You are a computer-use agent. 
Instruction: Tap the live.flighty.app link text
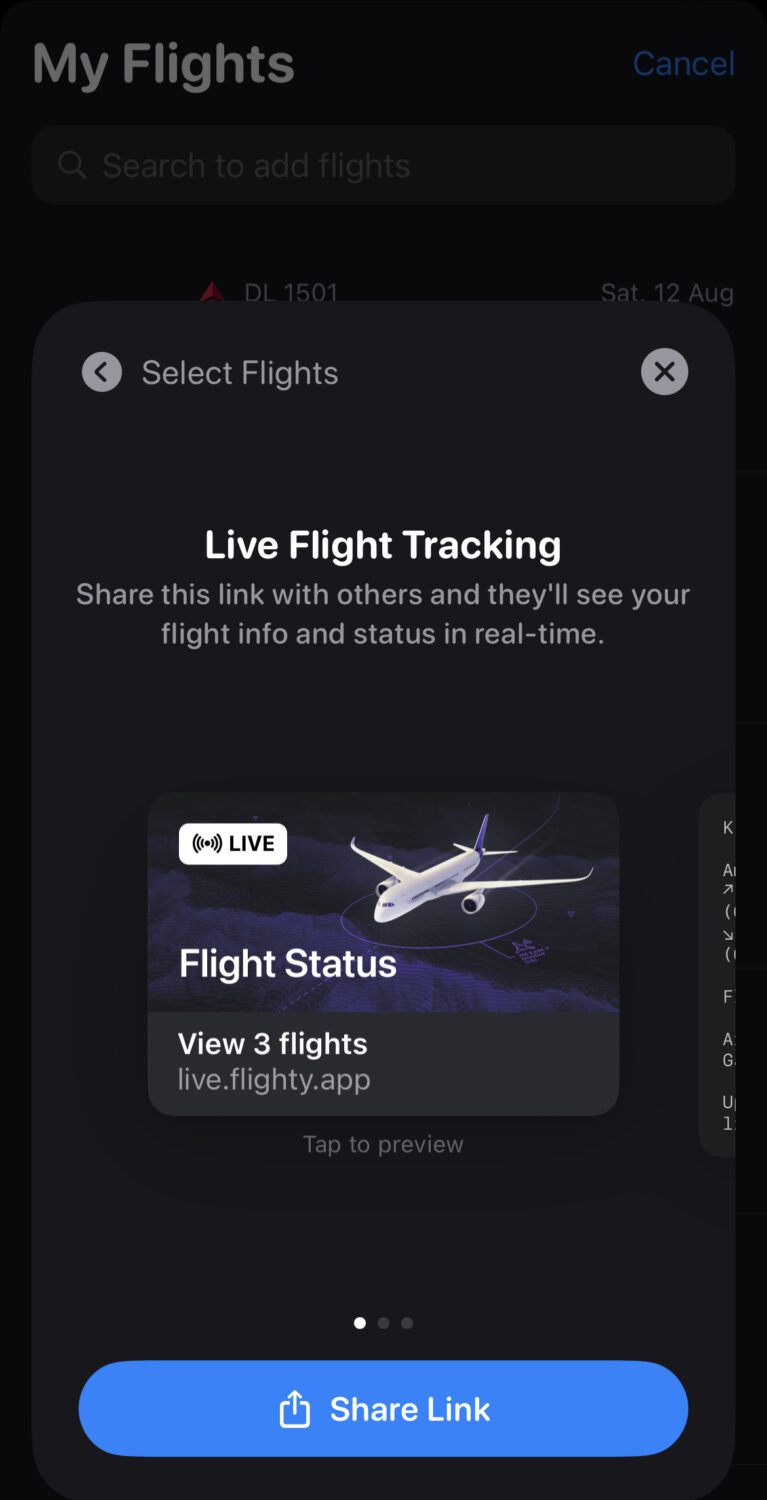pyautogui.click(x=274, y=1079)
